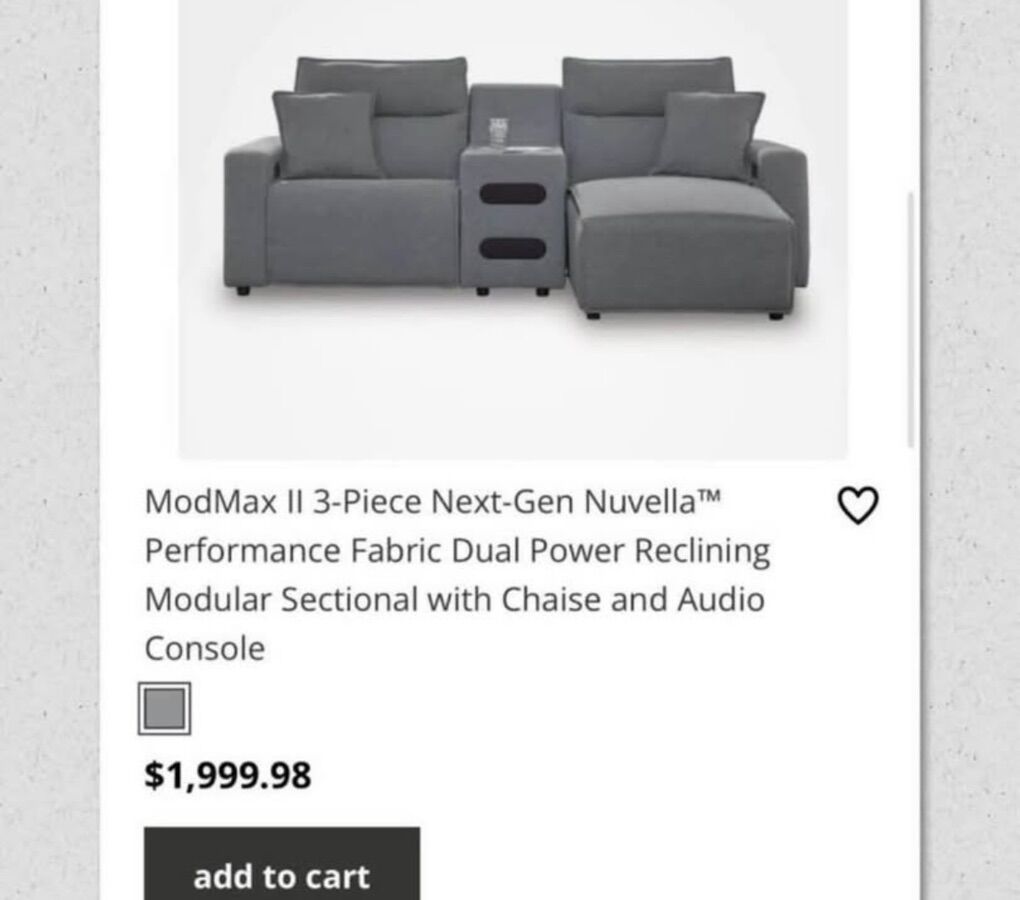This screenshot has height=900, width=1020.
Task: Save the ModMax II sectional to favorites
Action: coord(857,506)
